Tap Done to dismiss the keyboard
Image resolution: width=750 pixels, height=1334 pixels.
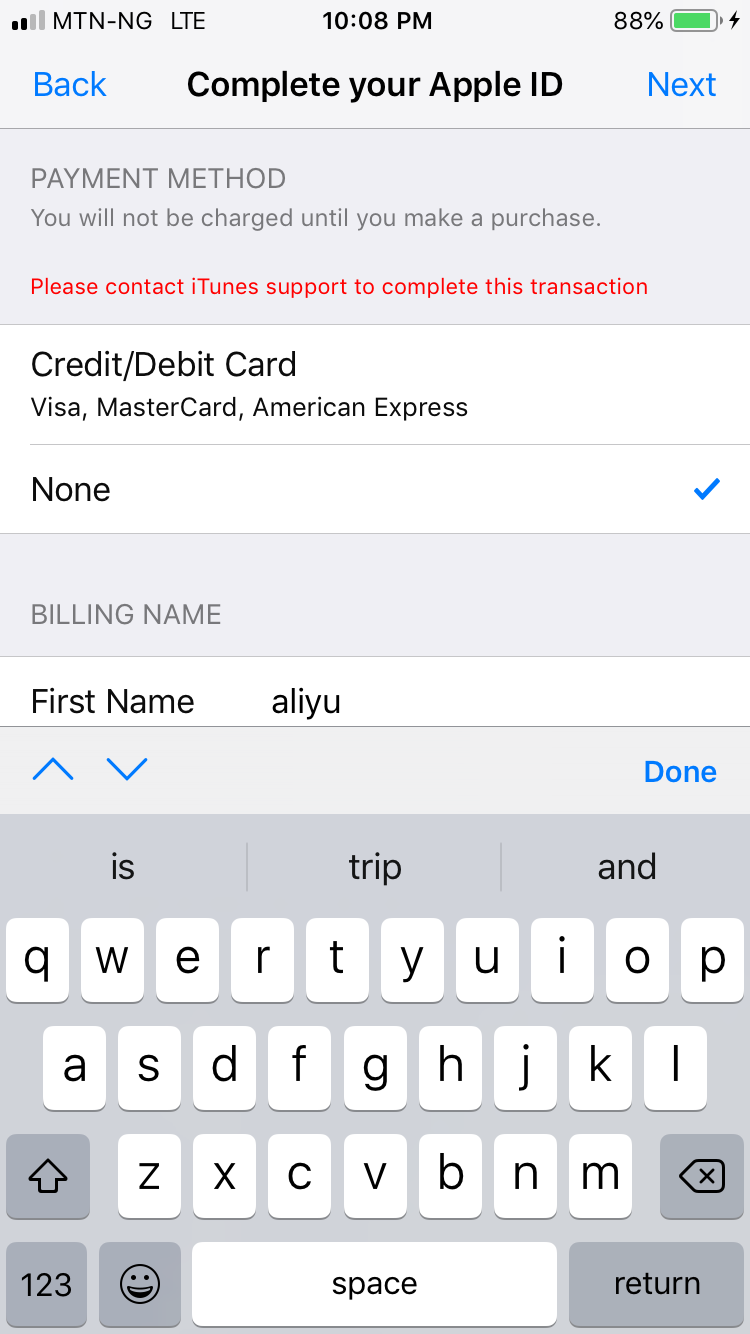(x=680, y=771)
